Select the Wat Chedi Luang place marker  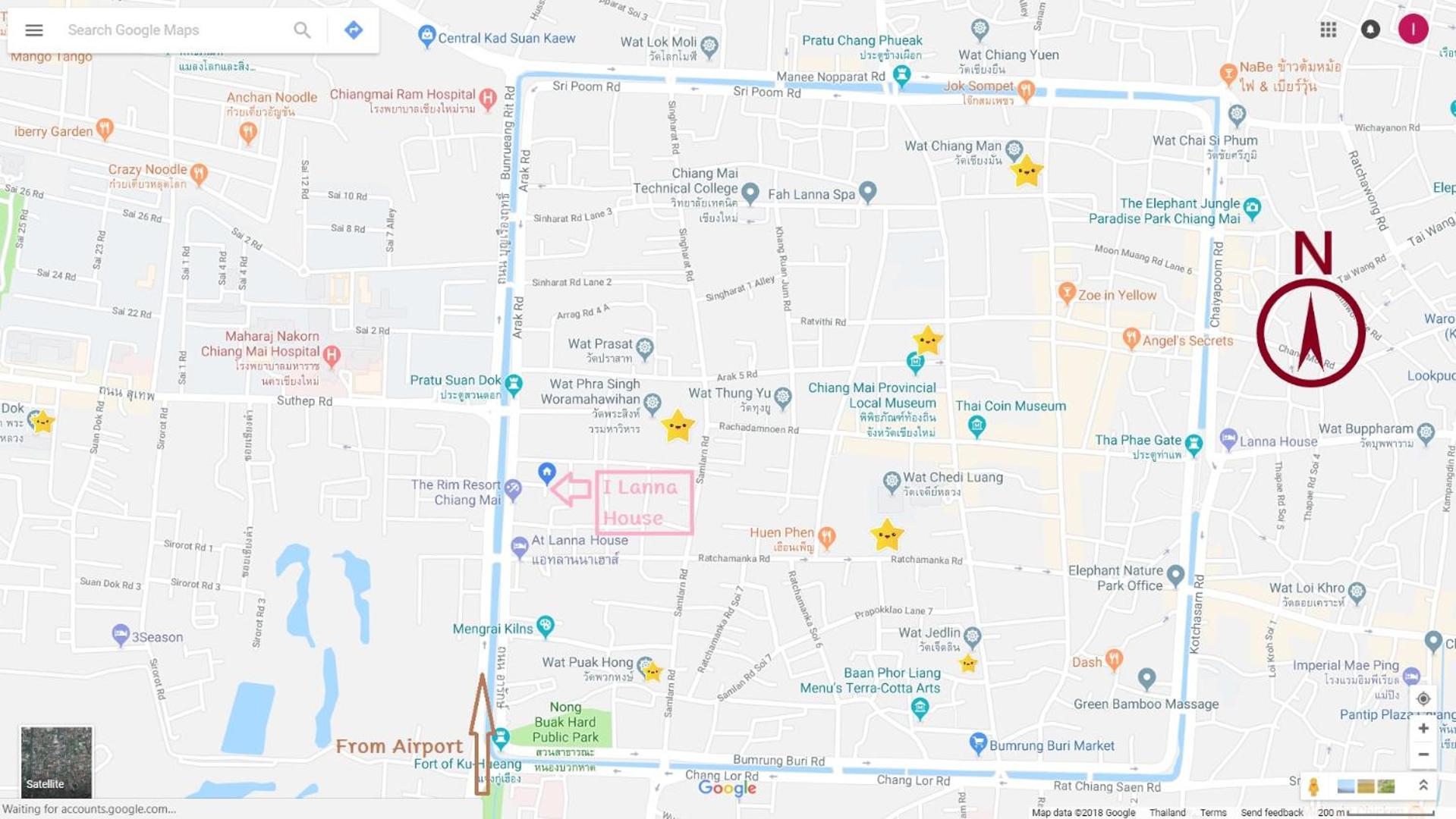click(x=892, y=481)
